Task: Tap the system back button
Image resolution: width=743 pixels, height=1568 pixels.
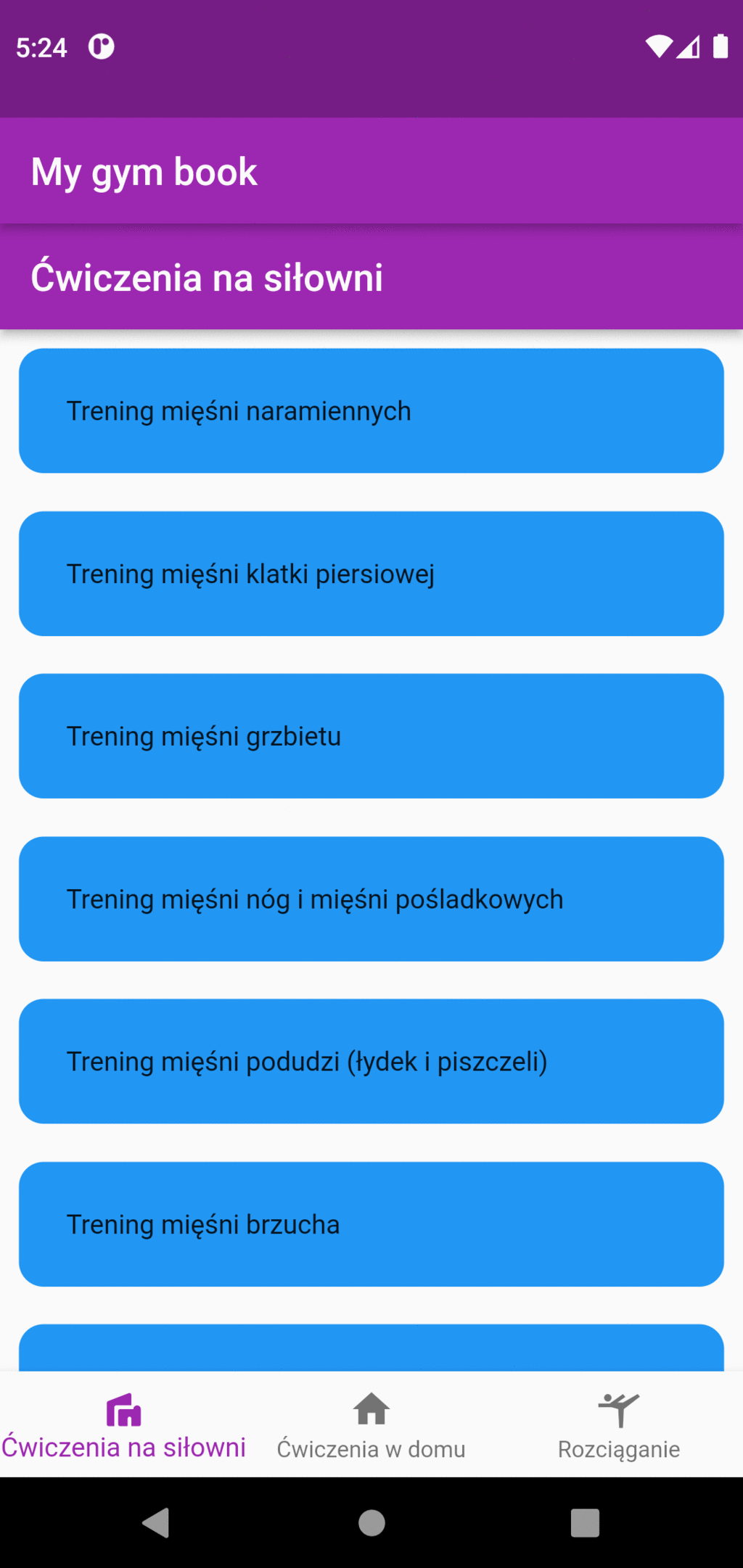Action: (x=156, y=1523)
